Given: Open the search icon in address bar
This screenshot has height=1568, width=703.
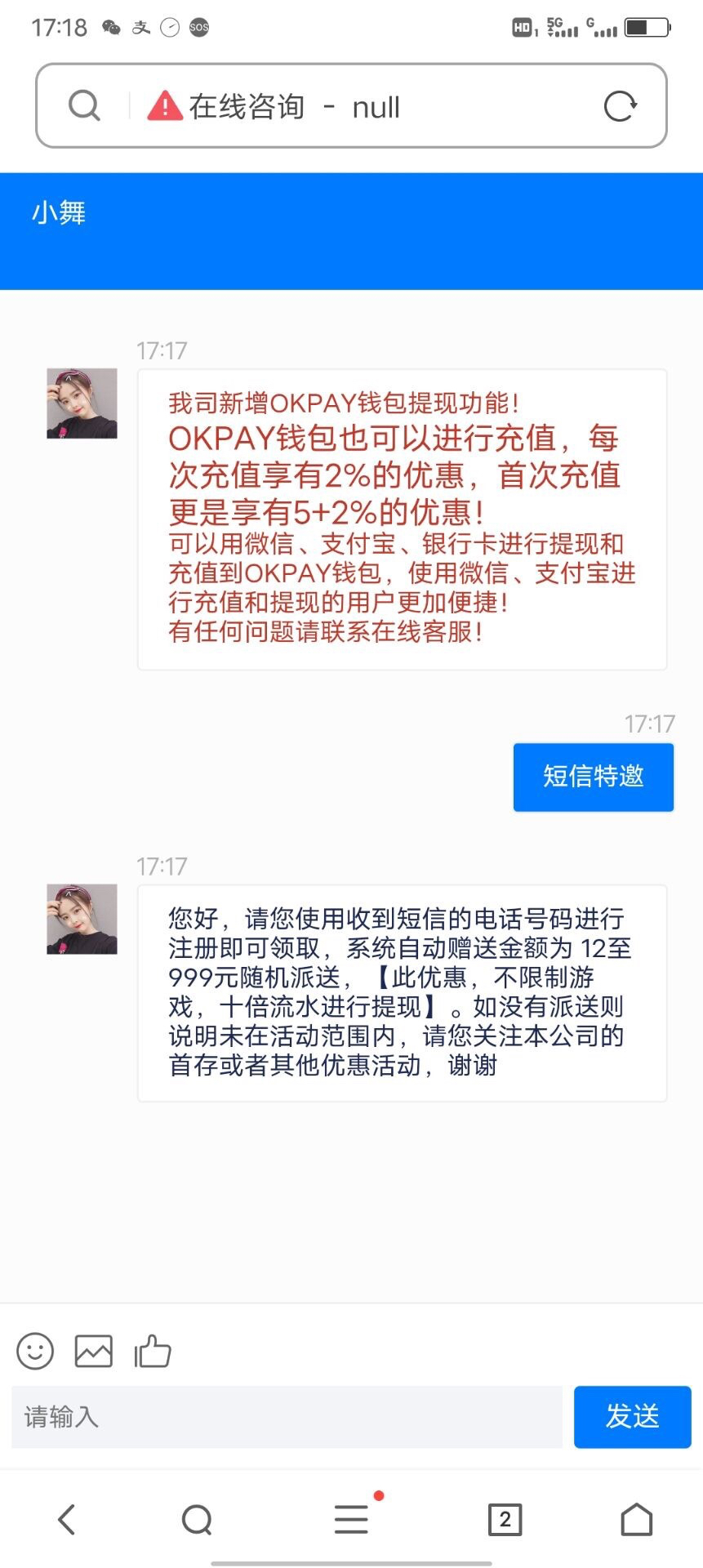Looking at the screenshot, I should coord(84,106).
